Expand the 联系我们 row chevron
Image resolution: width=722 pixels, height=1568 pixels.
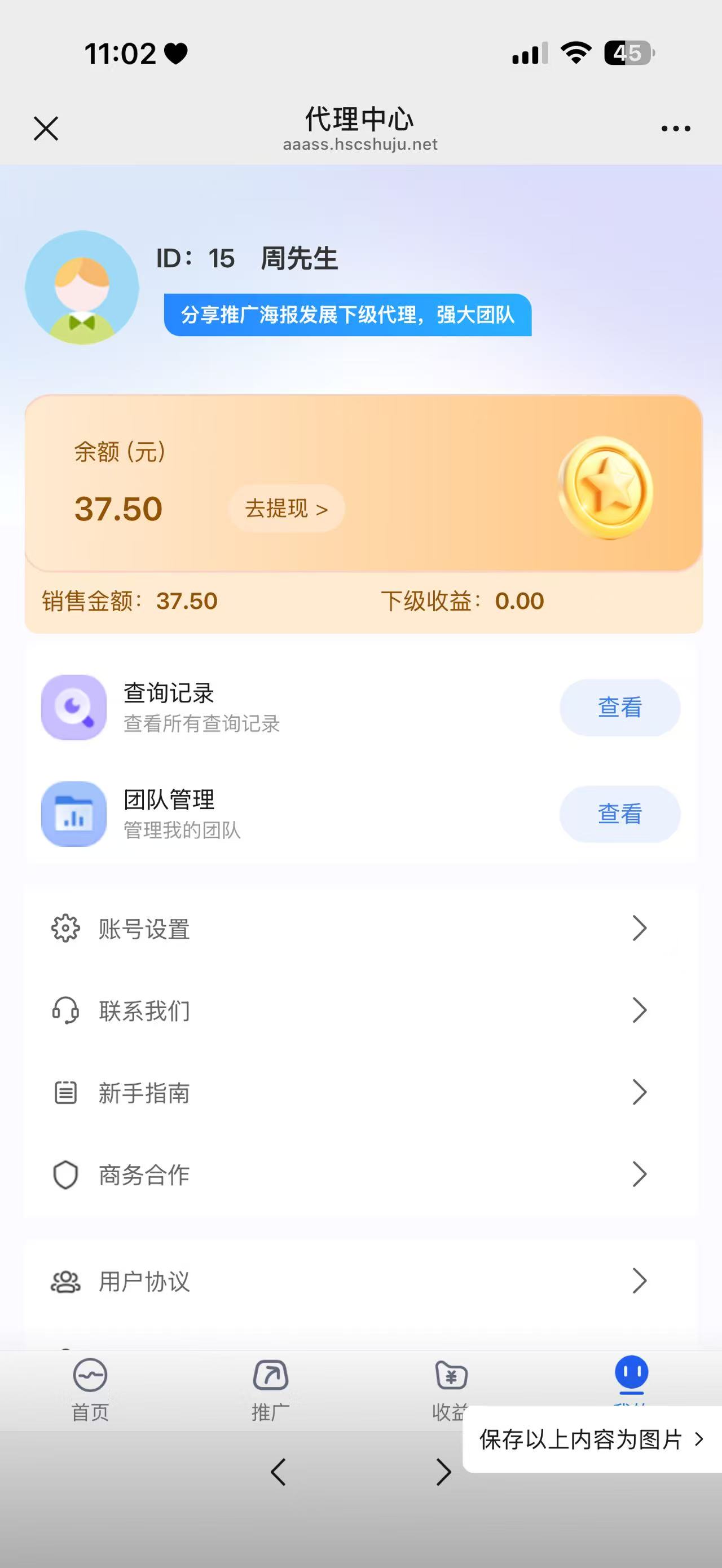click(x=640, y=1010)
